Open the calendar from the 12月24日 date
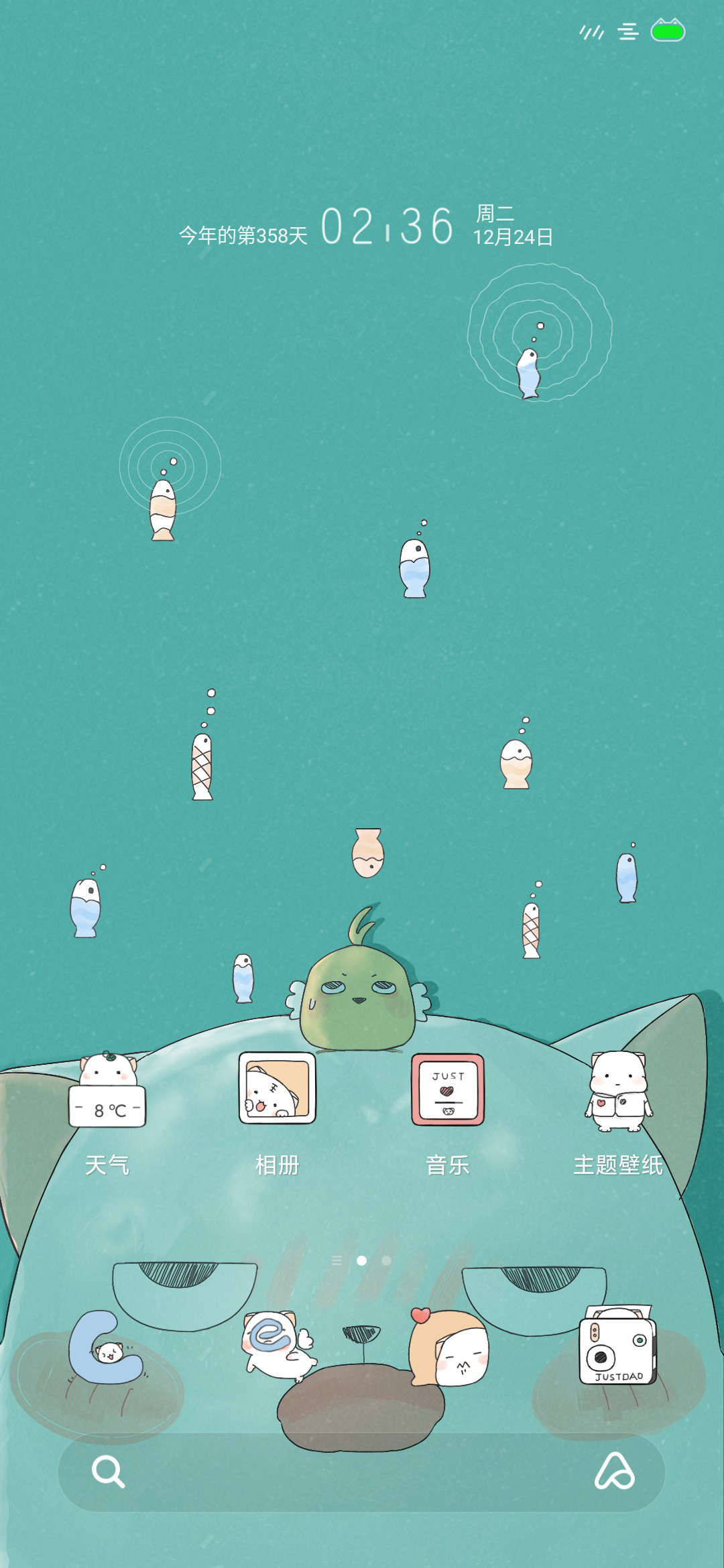724x1568 pixels. click(513, 237)
